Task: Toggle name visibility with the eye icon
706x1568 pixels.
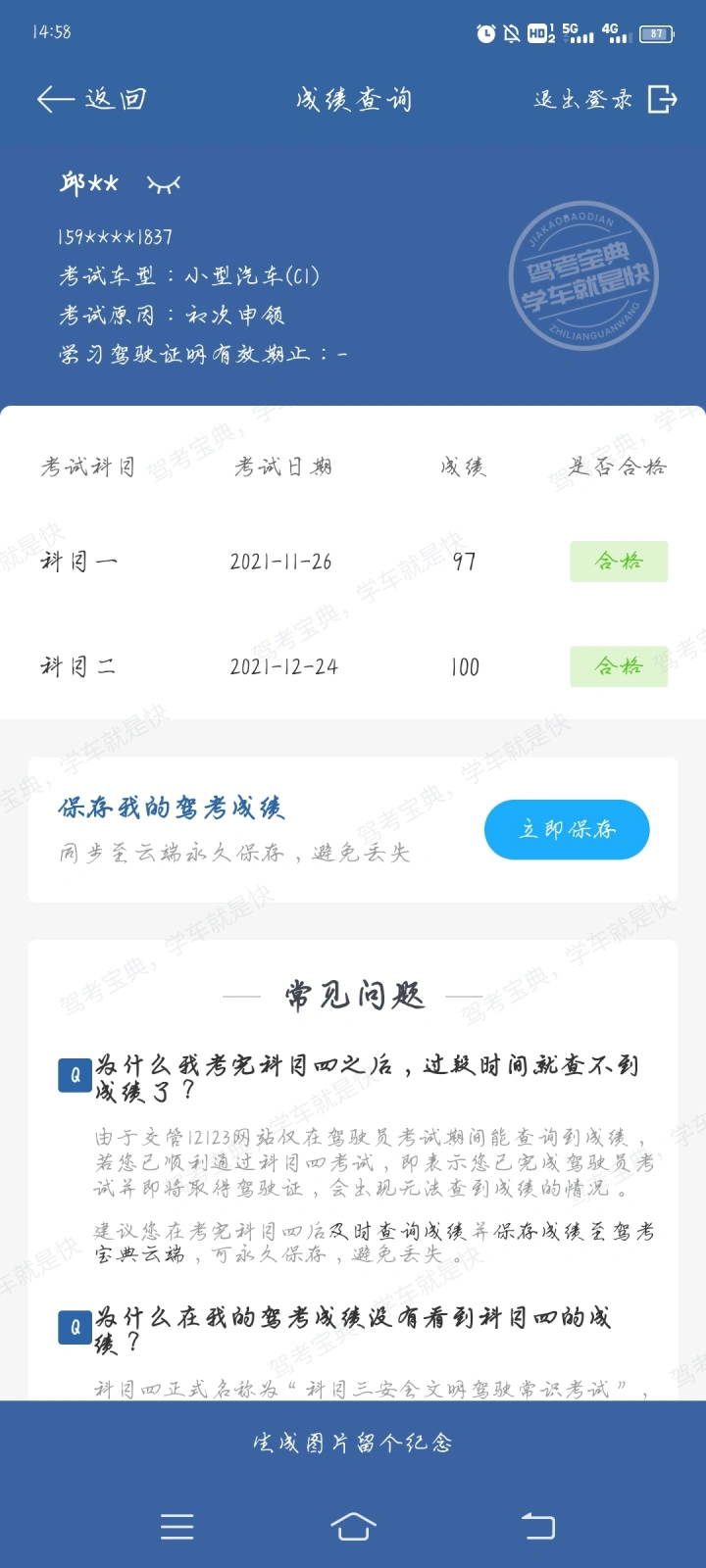Action: (163, 184)
